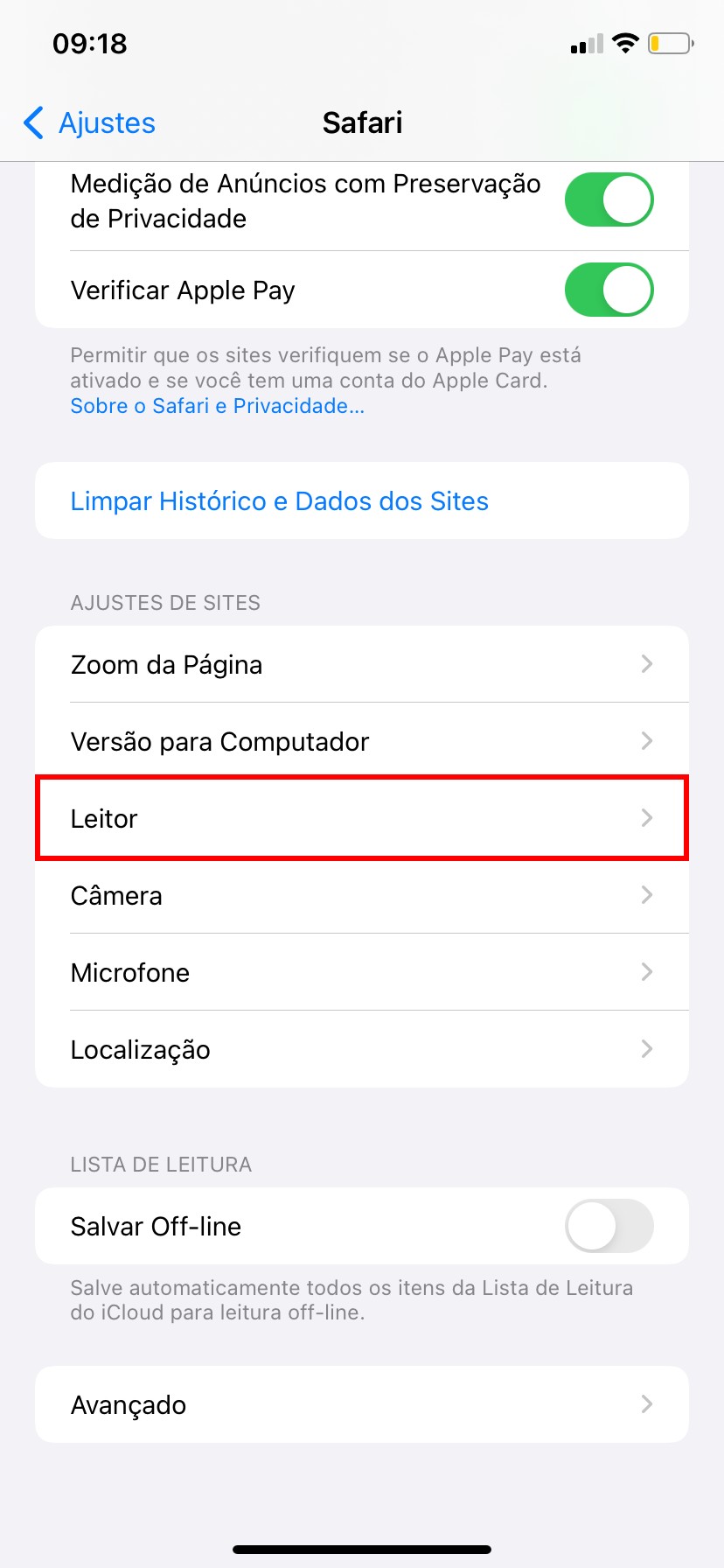Enable Salvar Off-line switch

(609, 1226)
